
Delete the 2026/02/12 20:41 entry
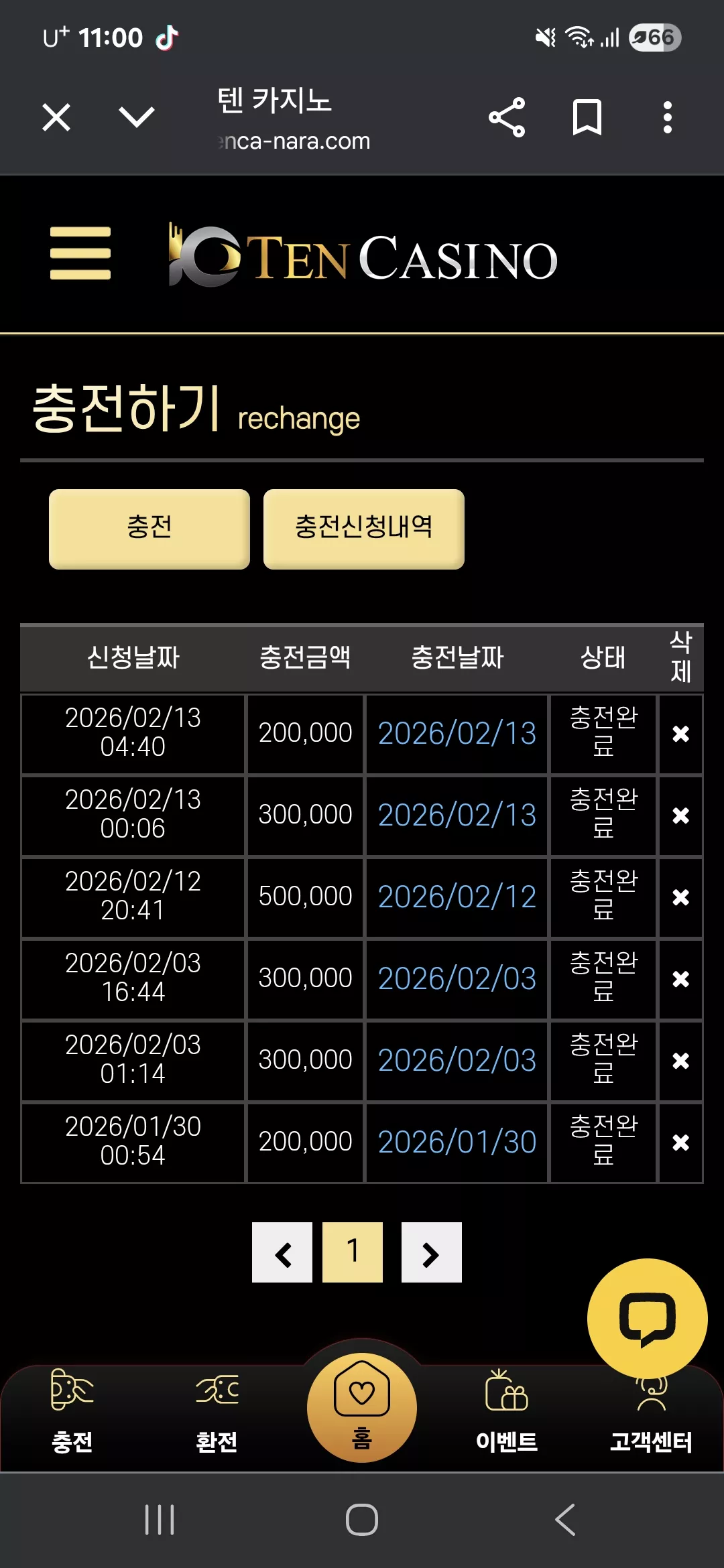click(681, 897)
